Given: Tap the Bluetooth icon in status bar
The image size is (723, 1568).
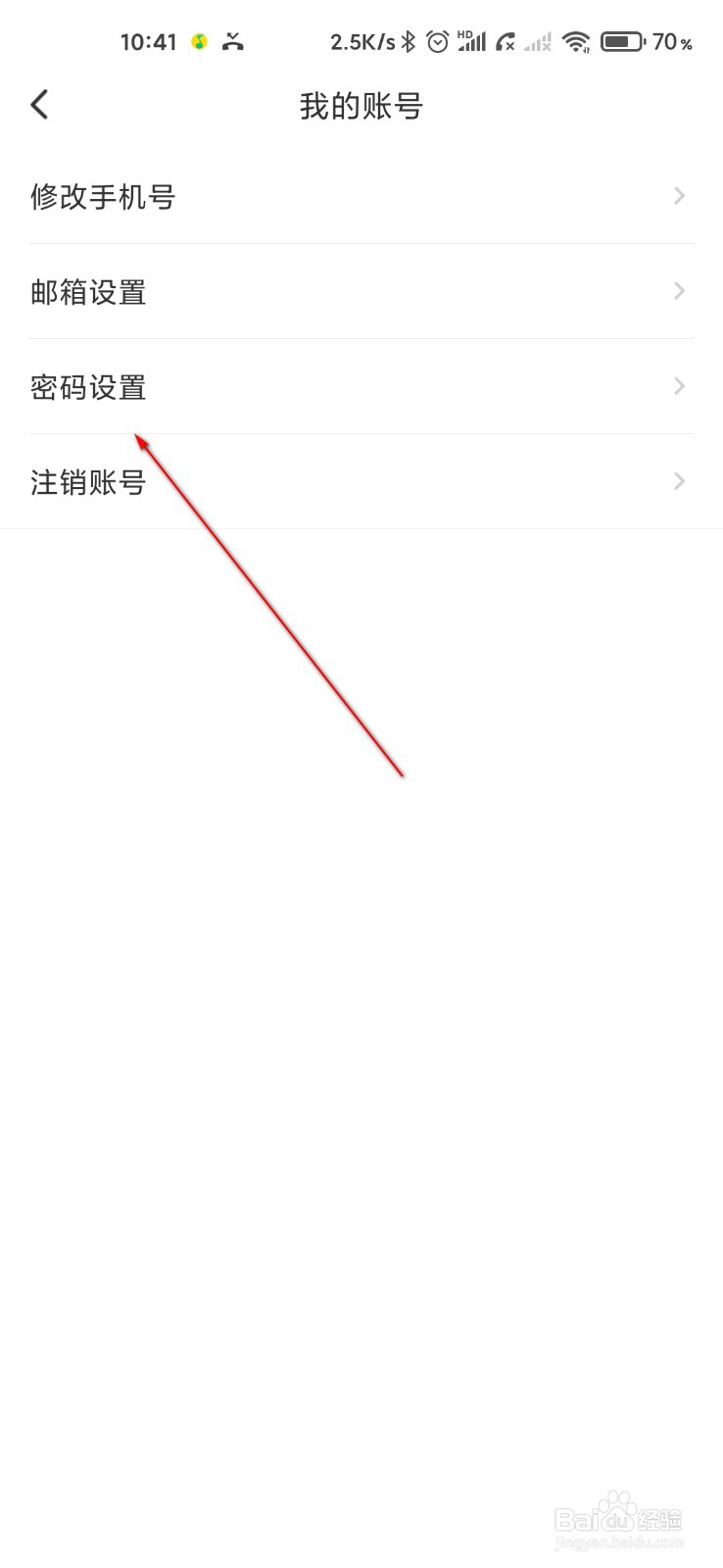Looking at the screenshot, I should pos(409,41).
